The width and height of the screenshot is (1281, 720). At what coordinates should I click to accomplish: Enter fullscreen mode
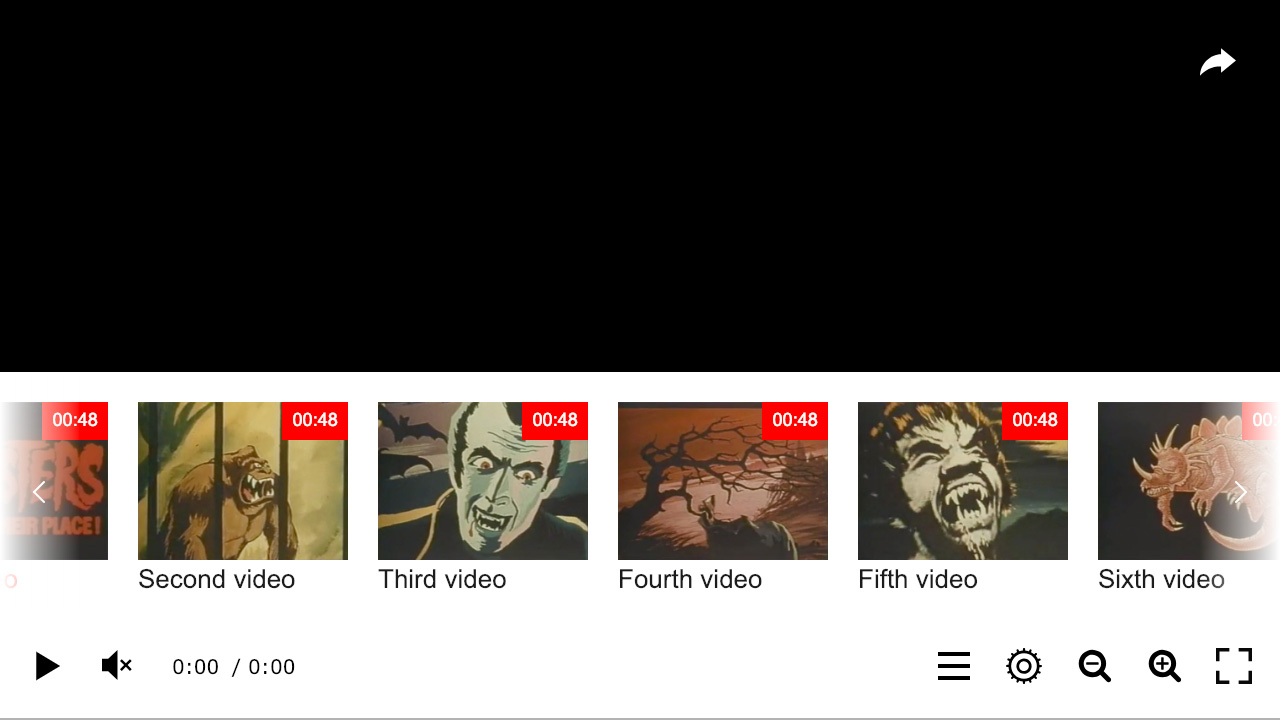point(1233,666)
